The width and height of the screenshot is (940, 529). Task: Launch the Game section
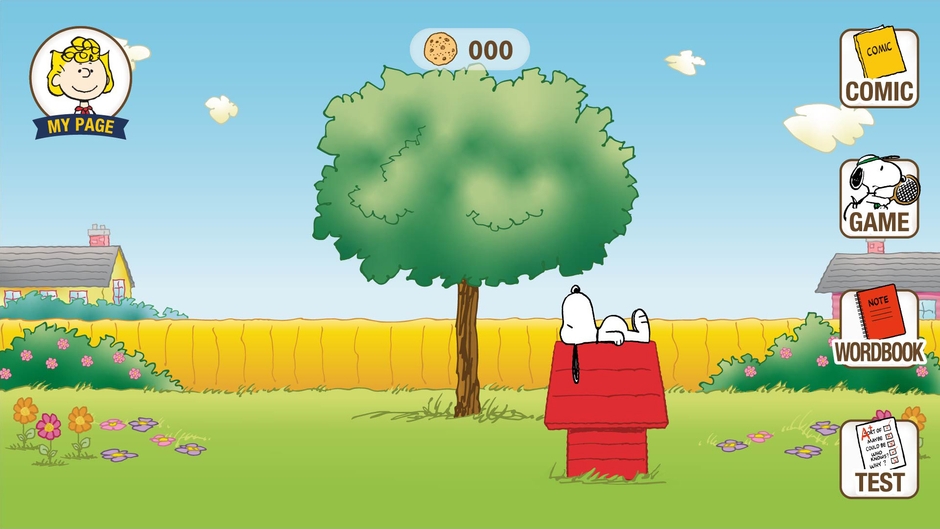click(x=878, y=198)
